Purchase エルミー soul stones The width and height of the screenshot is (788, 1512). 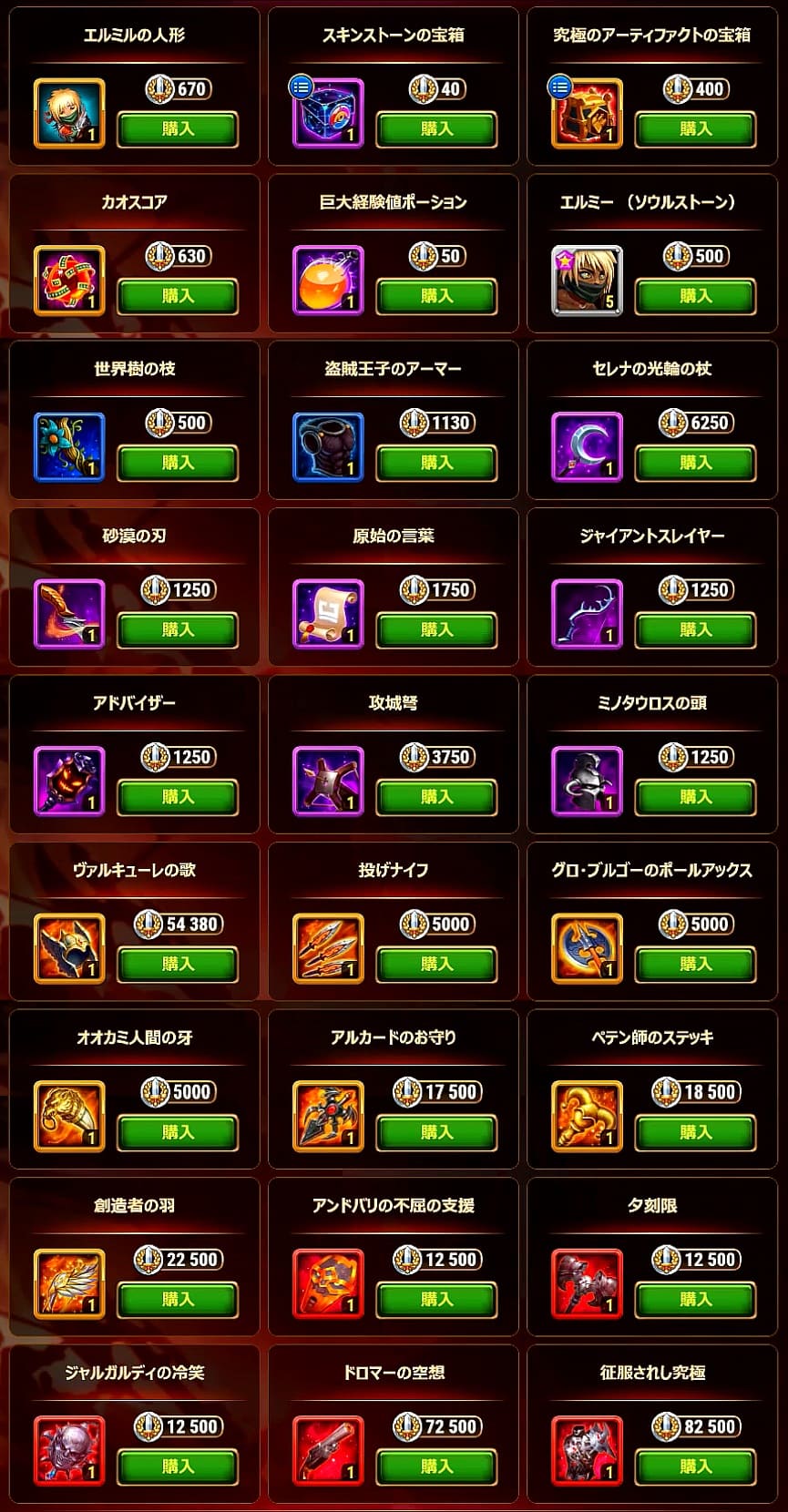coord(695,296)
